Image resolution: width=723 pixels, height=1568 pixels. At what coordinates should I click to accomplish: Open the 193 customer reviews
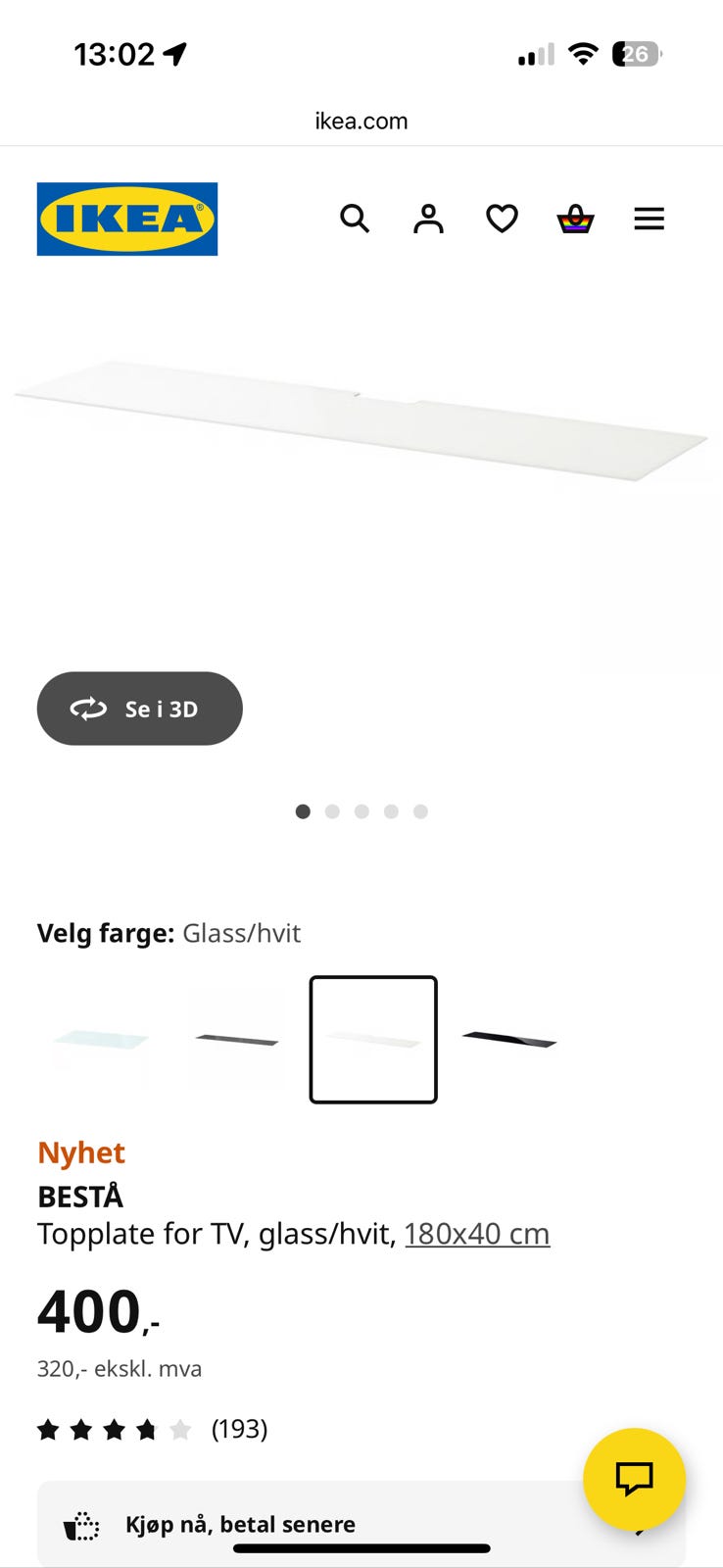point(239,1429)
